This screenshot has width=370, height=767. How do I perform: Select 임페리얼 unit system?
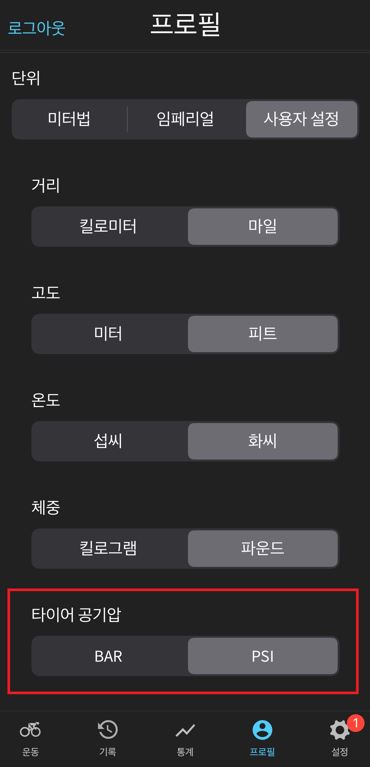tap(185, 119)
